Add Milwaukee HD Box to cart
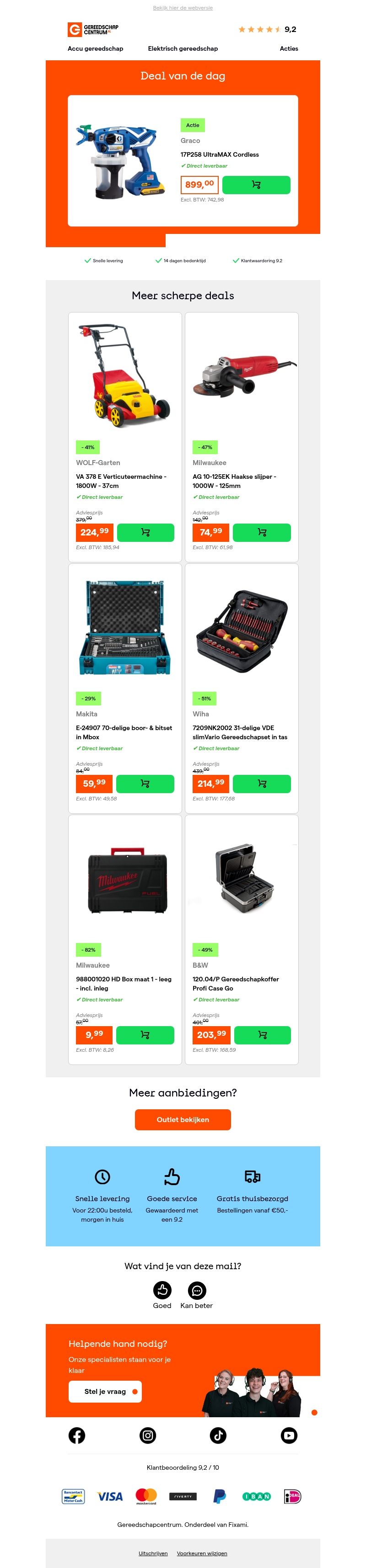This screenshot has width=366, height=1568. pos(145,1035)
